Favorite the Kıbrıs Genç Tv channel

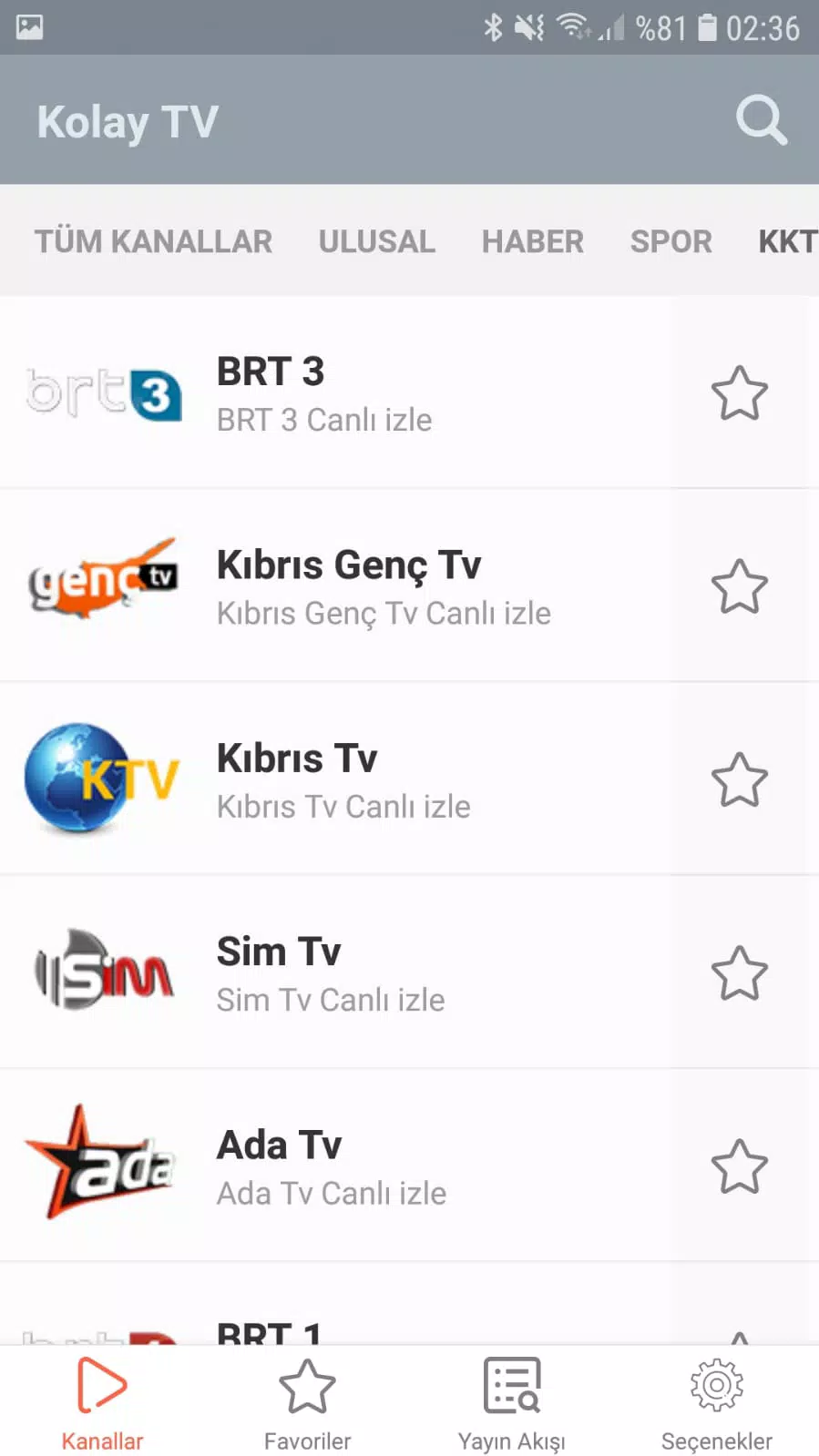739,587
